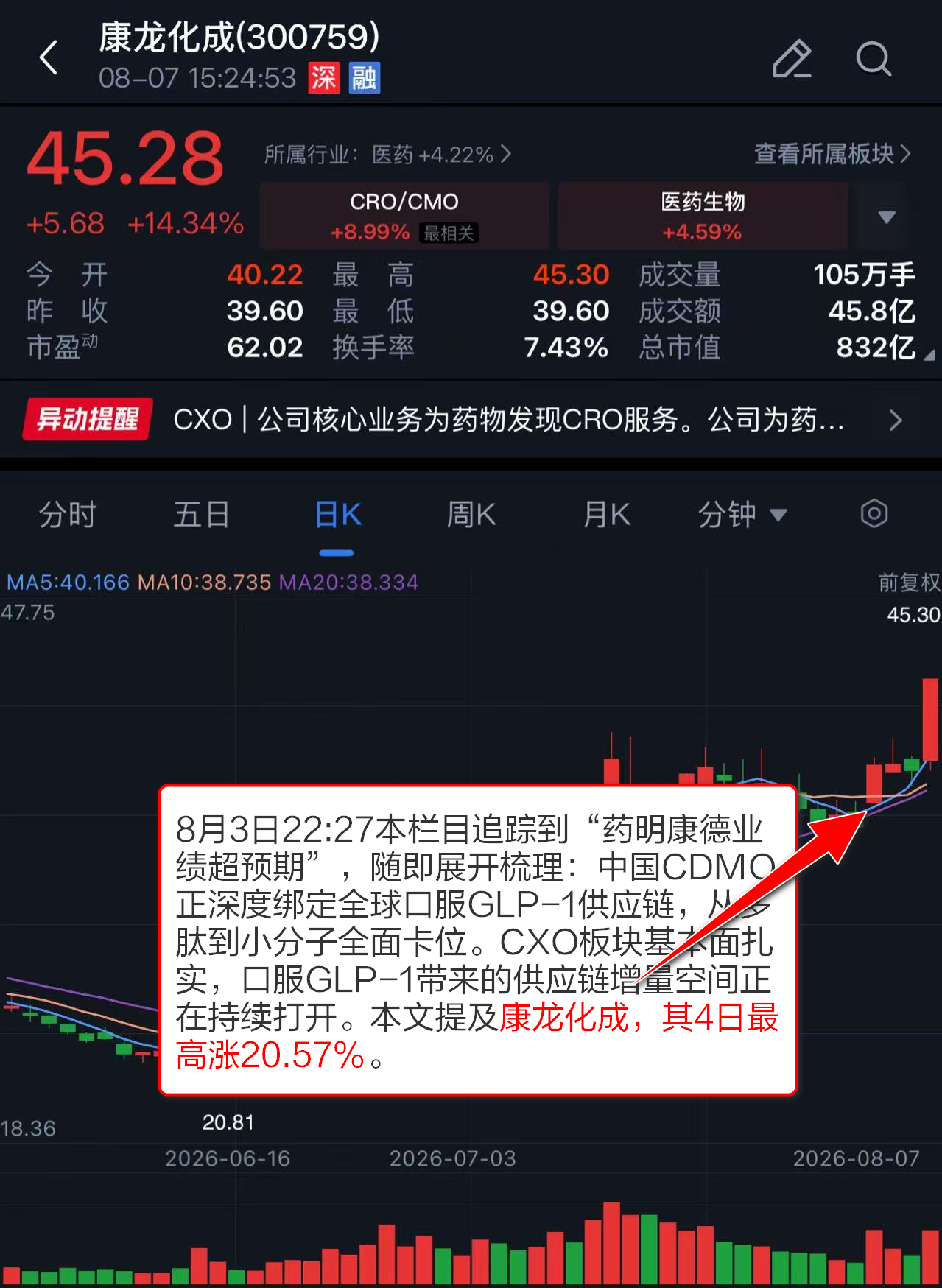This screenshot has height=1288, width=942.
Task: Open the edit pencil icon
Action: click(792, 58)
